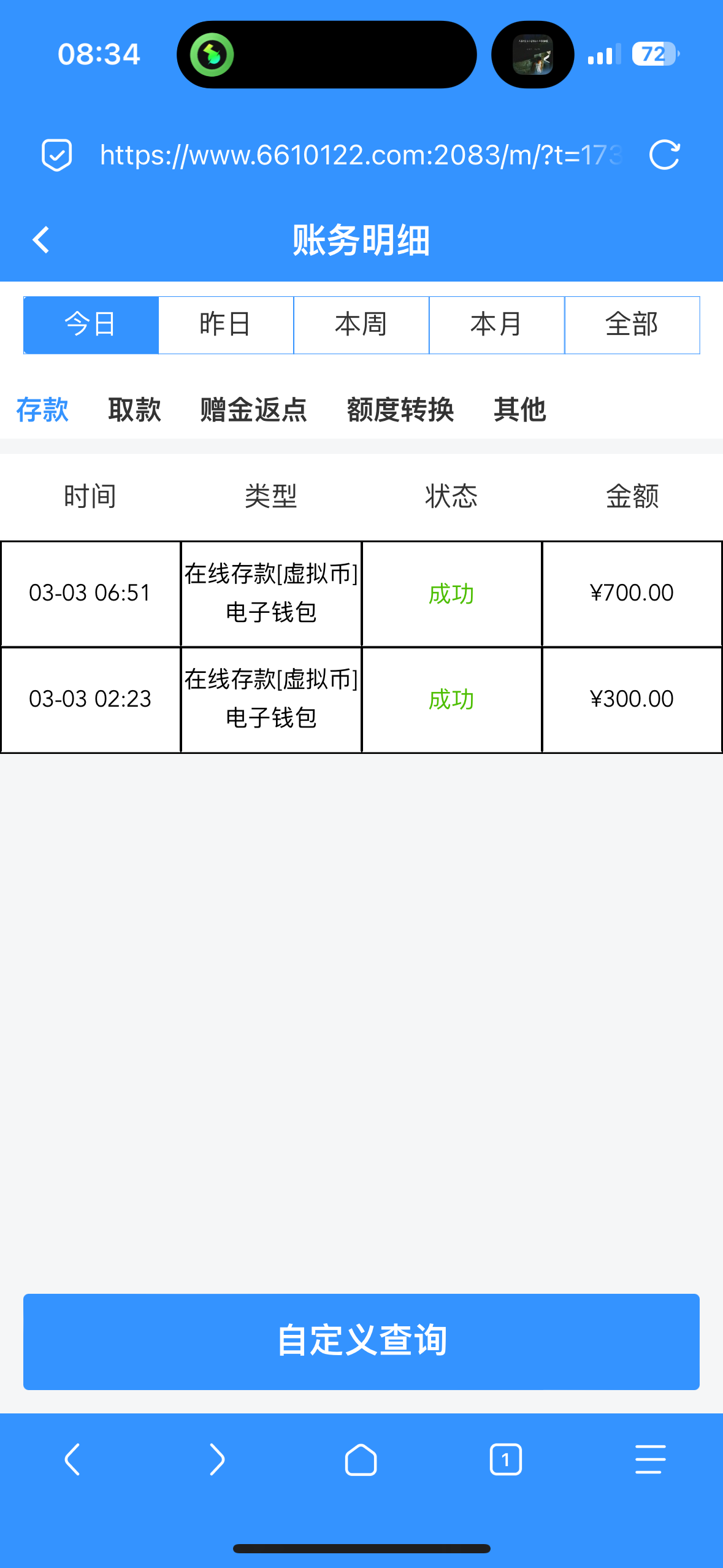This screenshot has height=1568, width=723.
Task: Tap the 成功 status of the 02:23 deposit
Action: click(451, 699)
